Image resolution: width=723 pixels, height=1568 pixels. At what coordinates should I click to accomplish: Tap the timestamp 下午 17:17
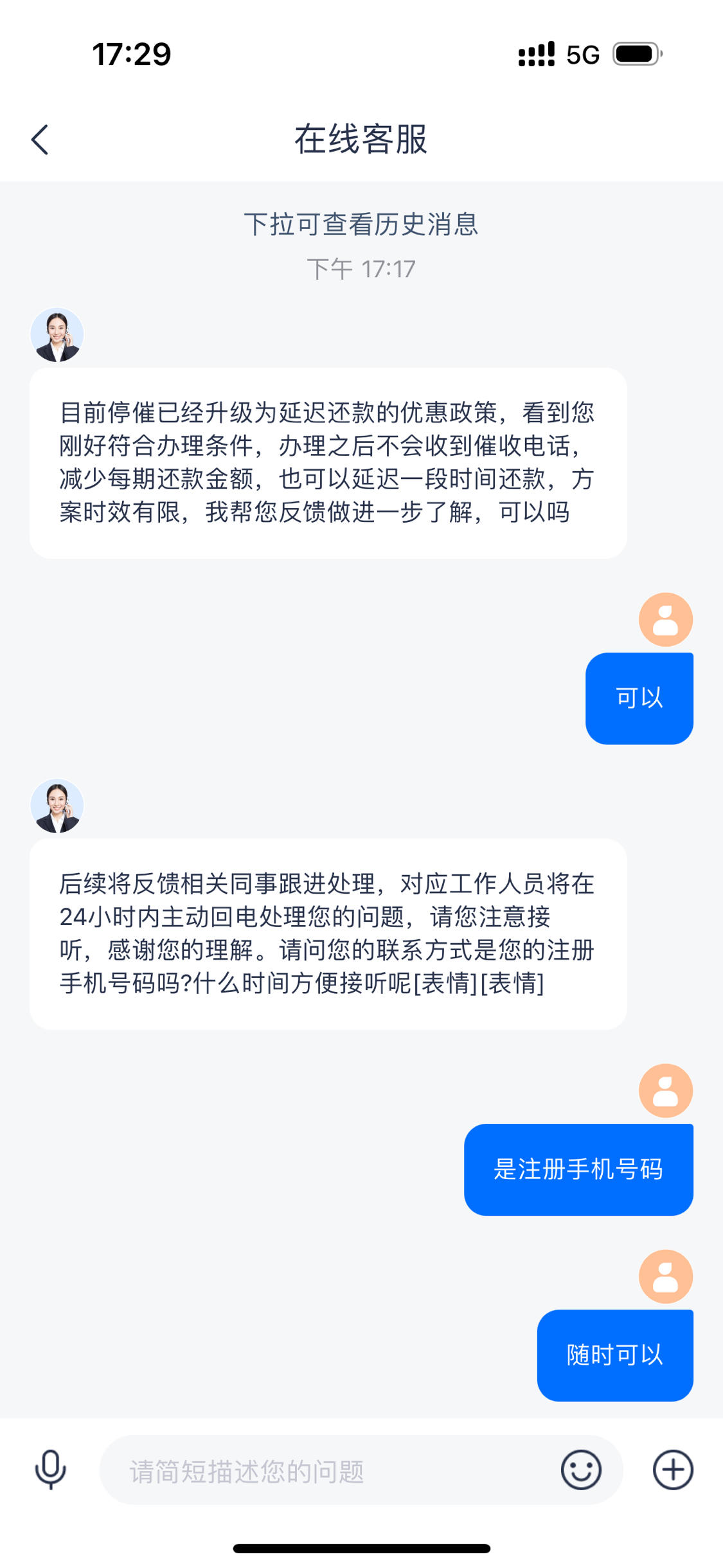361,268
